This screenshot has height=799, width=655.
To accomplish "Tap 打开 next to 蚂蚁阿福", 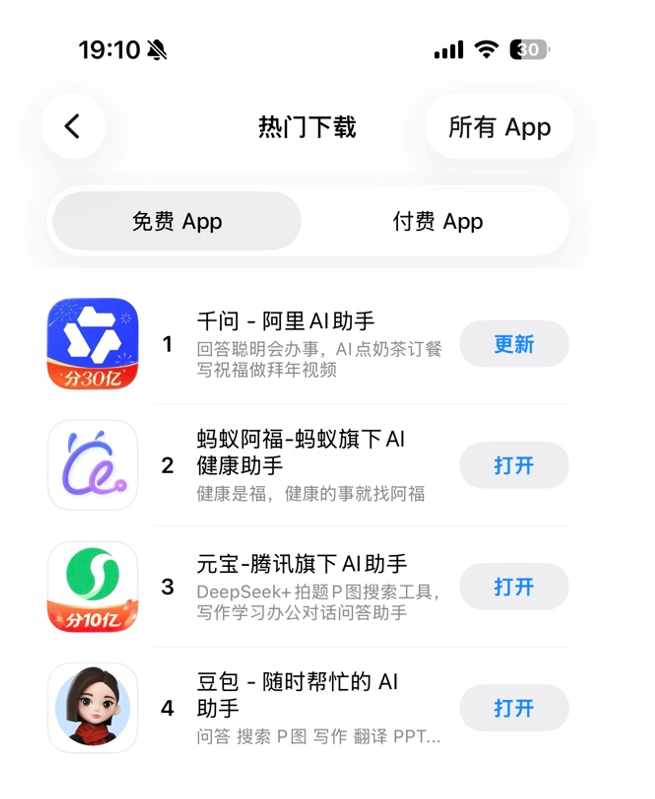I will 514,465.
